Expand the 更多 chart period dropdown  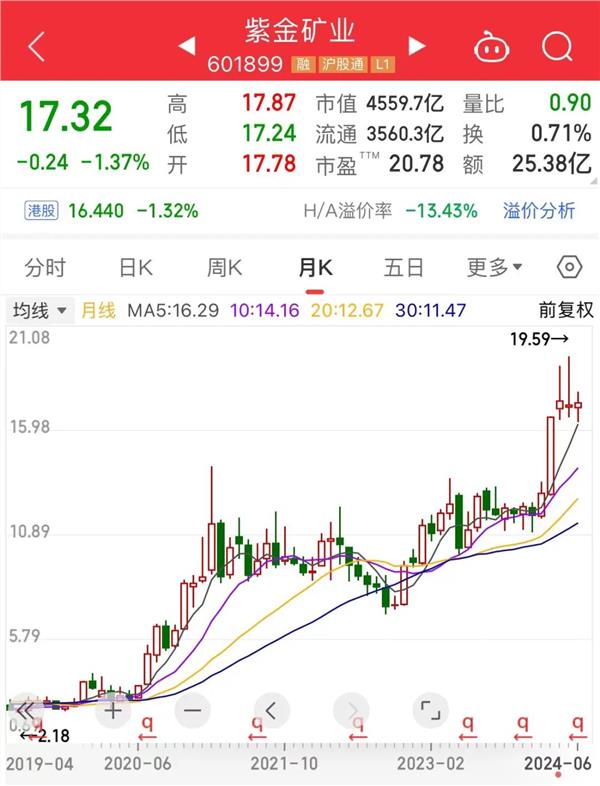(x=495, y=268)
